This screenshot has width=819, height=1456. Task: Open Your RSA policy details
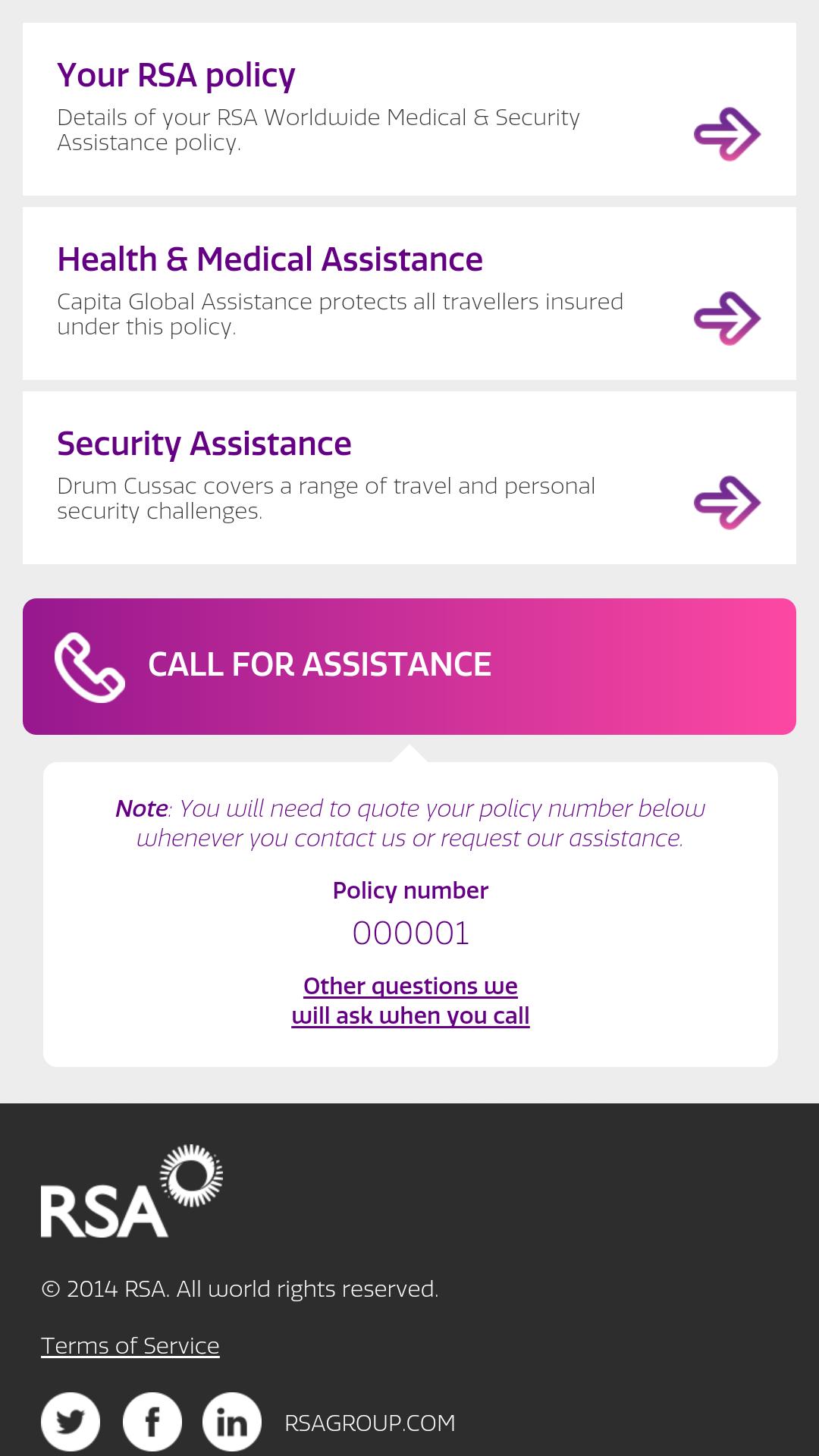point(409,109)
